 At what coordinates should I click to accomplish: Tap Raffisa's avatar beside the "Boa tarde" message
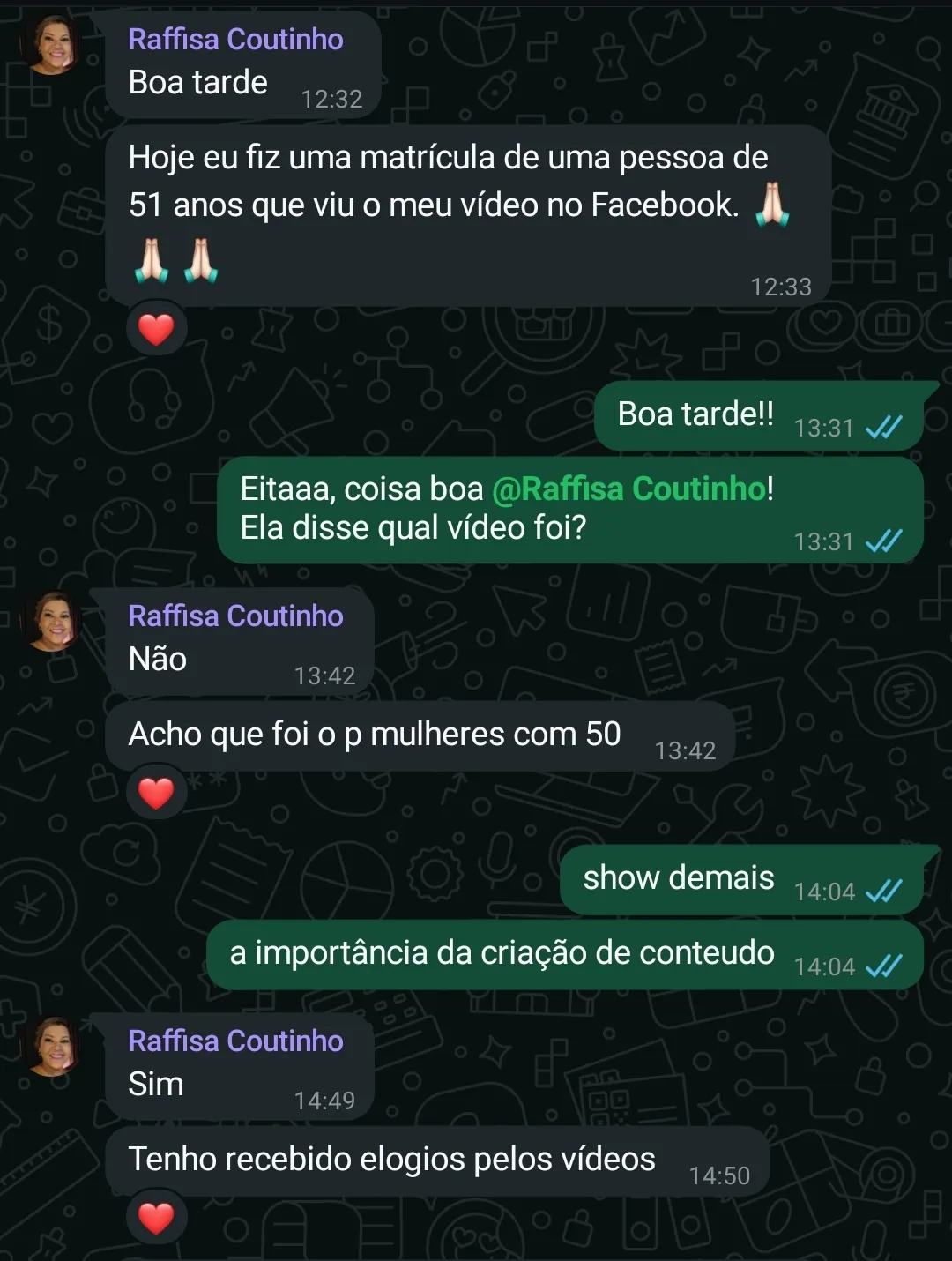(51, 43)
